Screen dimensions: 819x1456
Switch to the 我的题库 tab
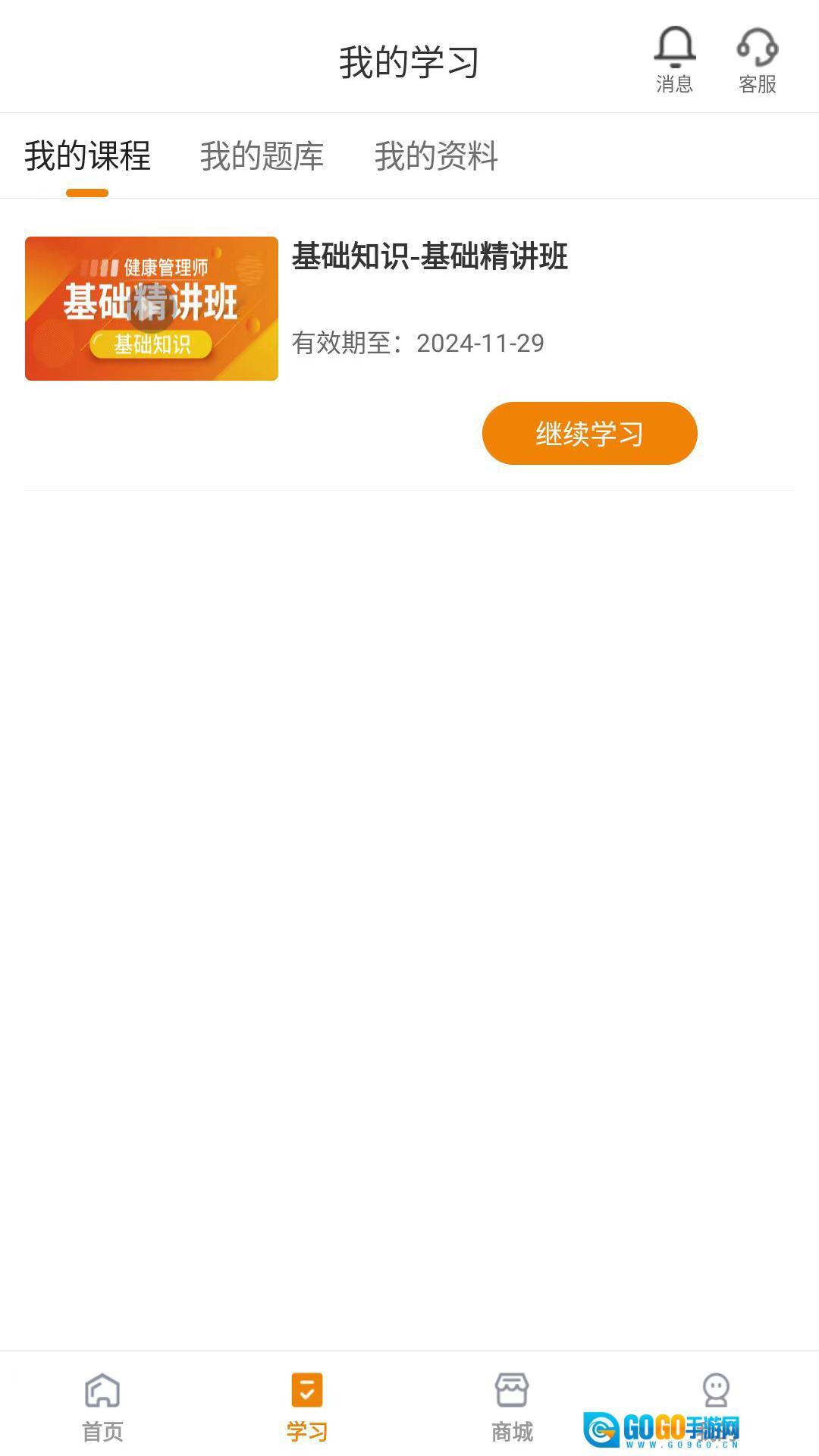[262, 156]
